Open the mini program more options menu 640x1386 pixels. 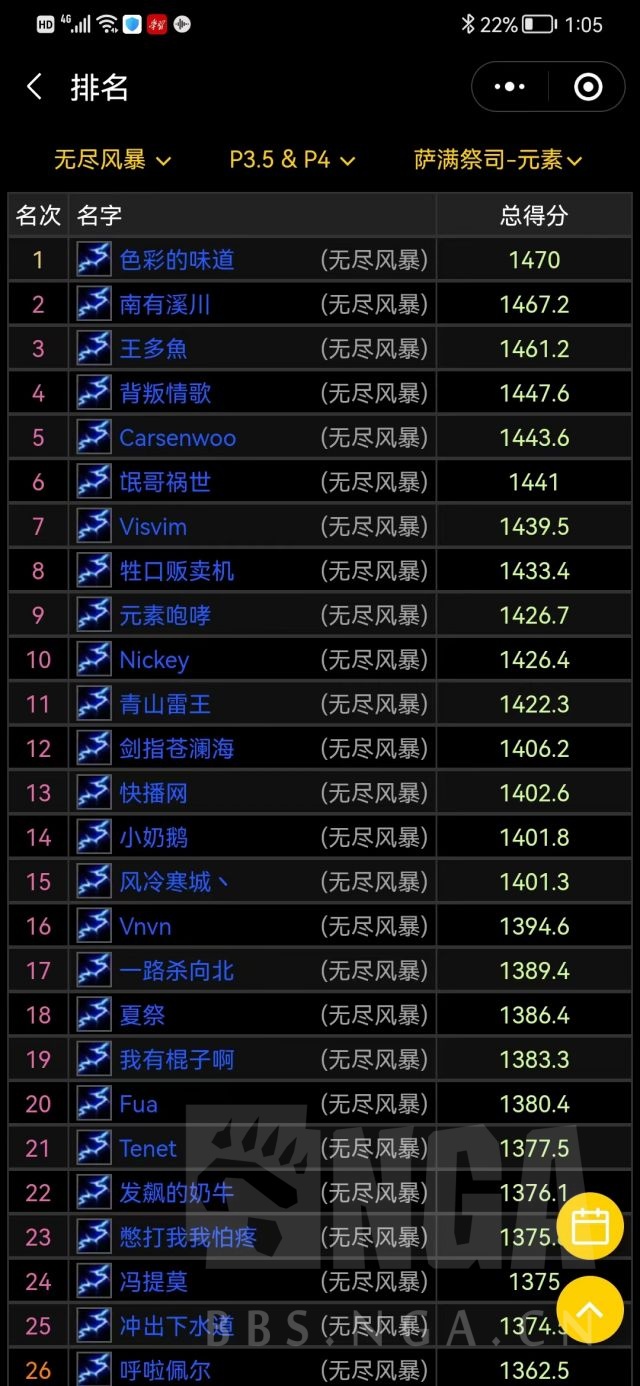pos(509,87)
